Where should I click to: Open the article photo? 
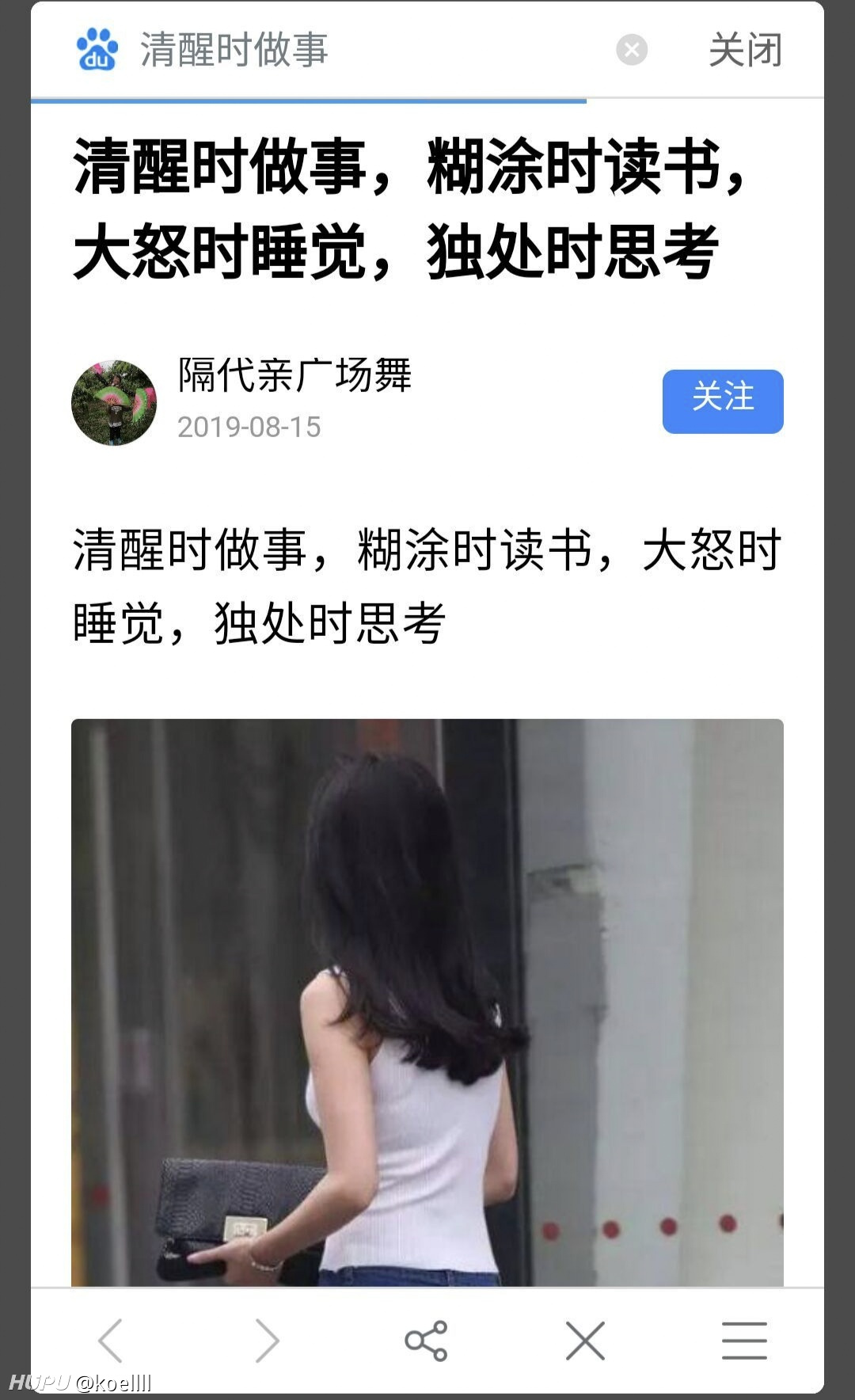coord(427,1002)
